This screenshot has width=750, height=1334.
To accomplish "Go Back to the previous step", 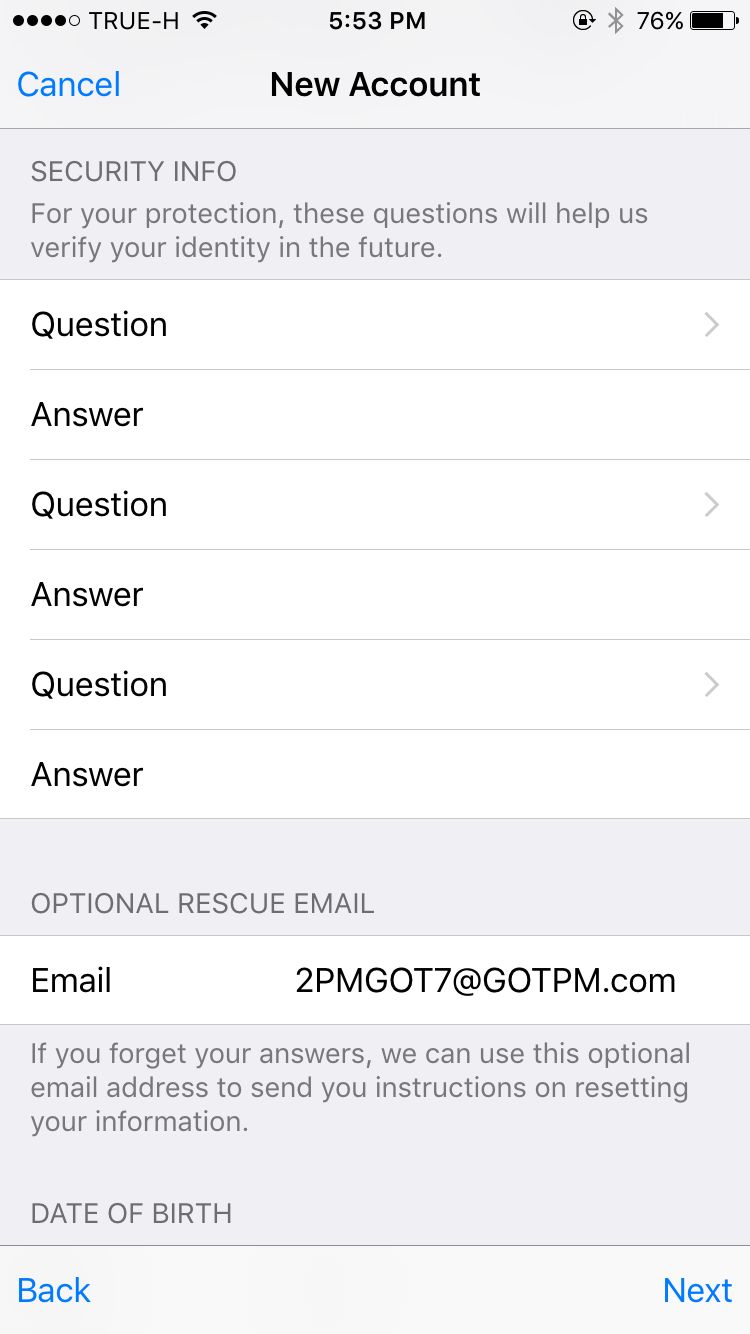I will [x=54, y=1290].
